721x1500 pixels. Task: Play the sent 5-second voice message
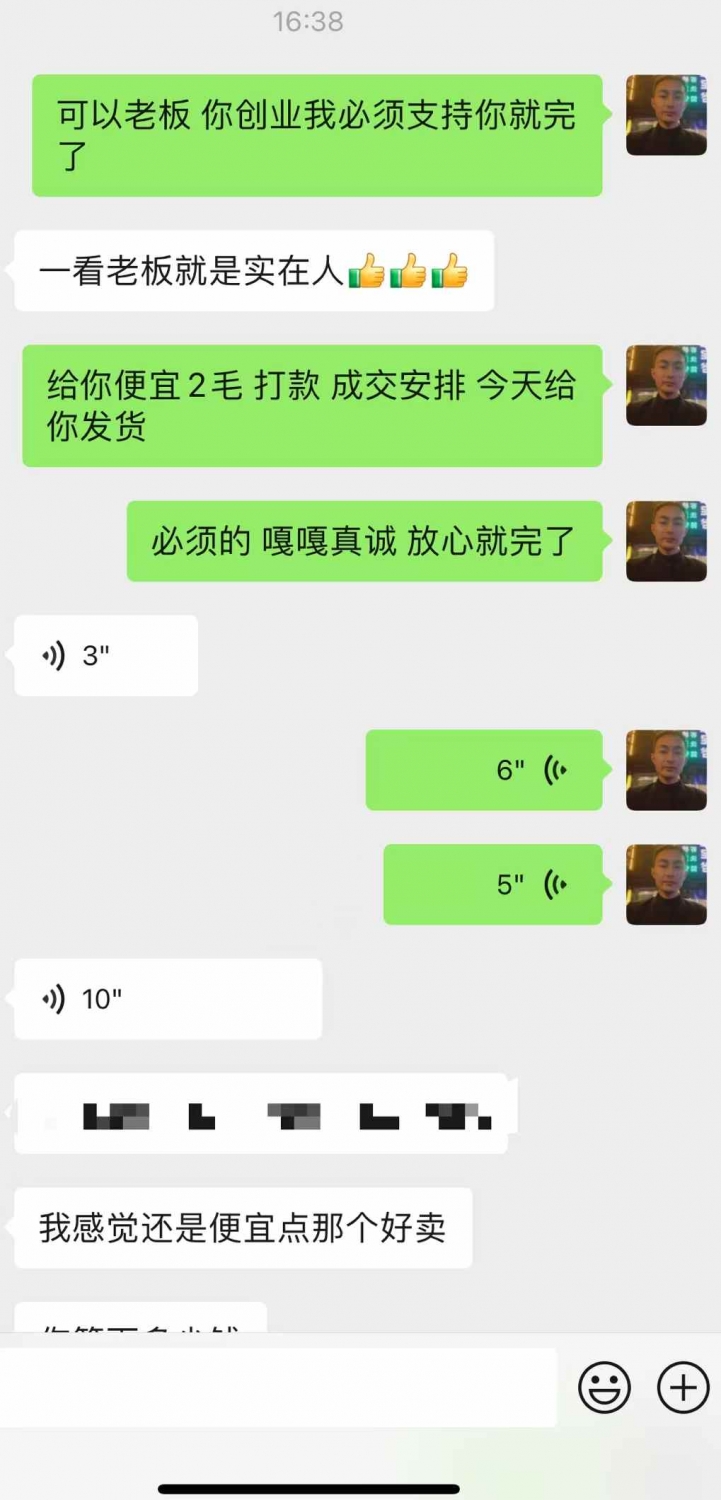(x=493, y=884)
